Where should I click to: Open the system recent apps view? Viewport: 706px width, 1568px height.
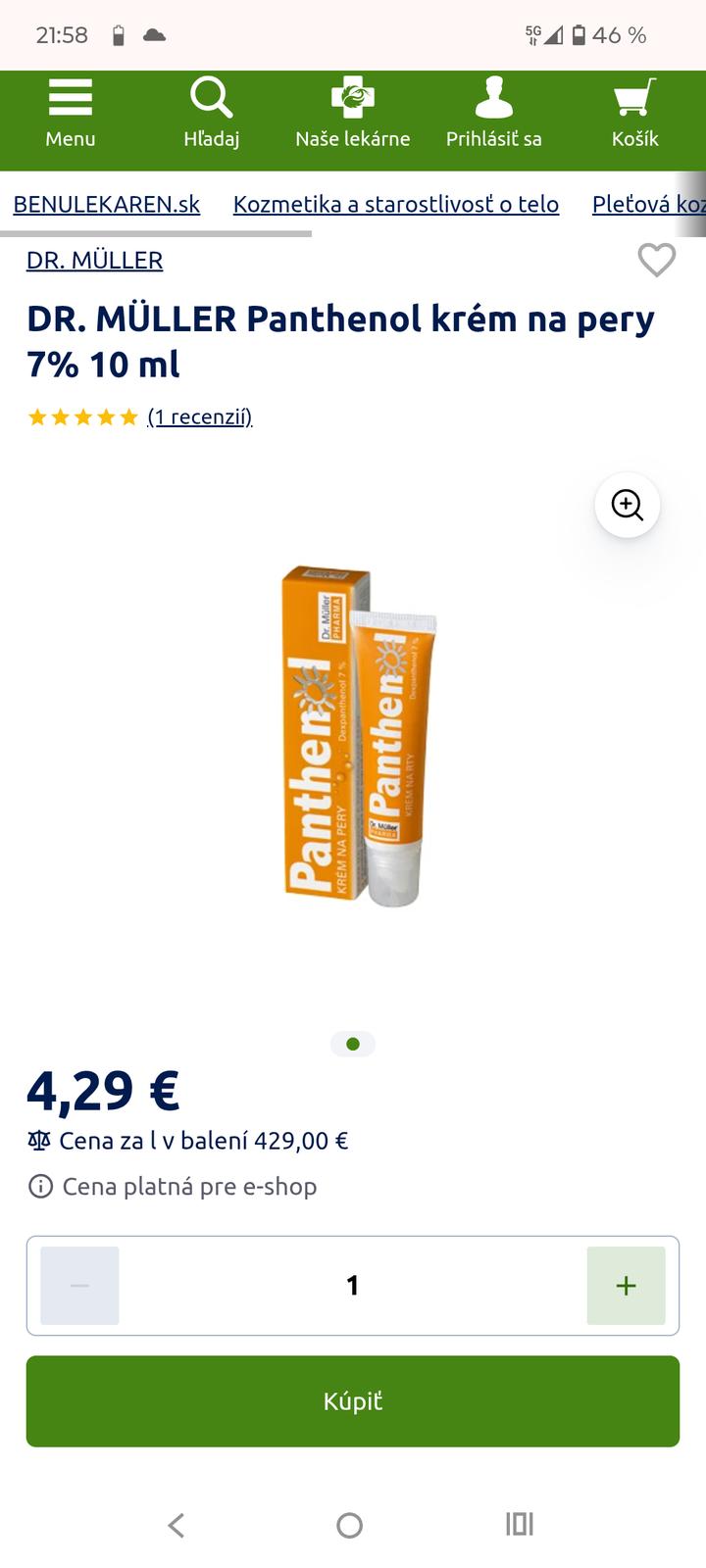(520, 1525)
